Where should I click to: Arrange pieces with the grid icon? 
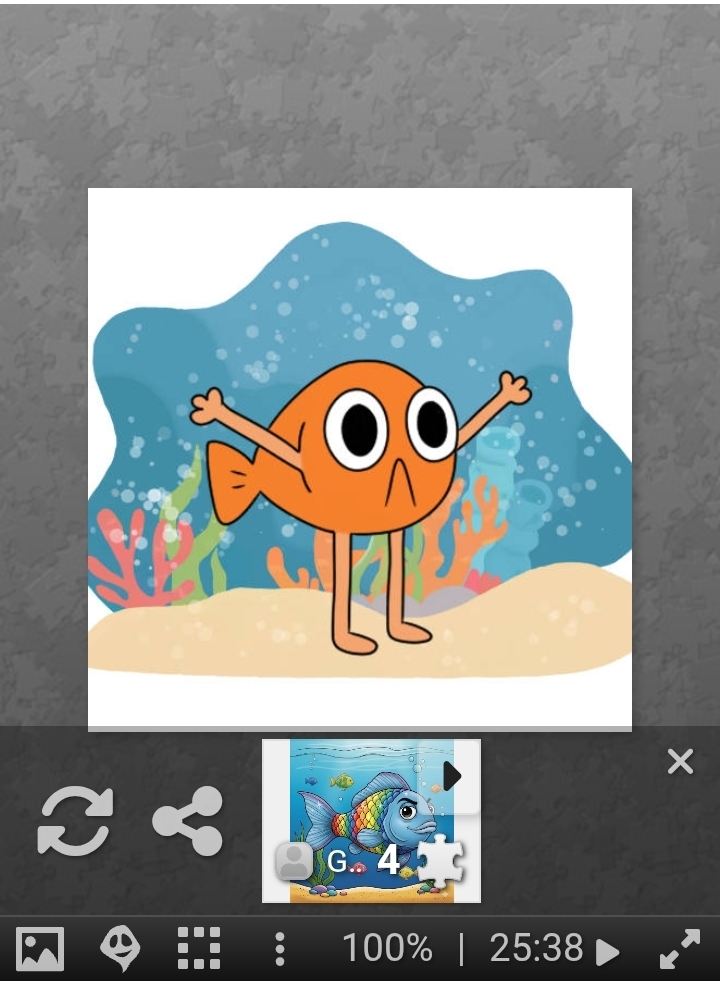(x=199, y=948)
